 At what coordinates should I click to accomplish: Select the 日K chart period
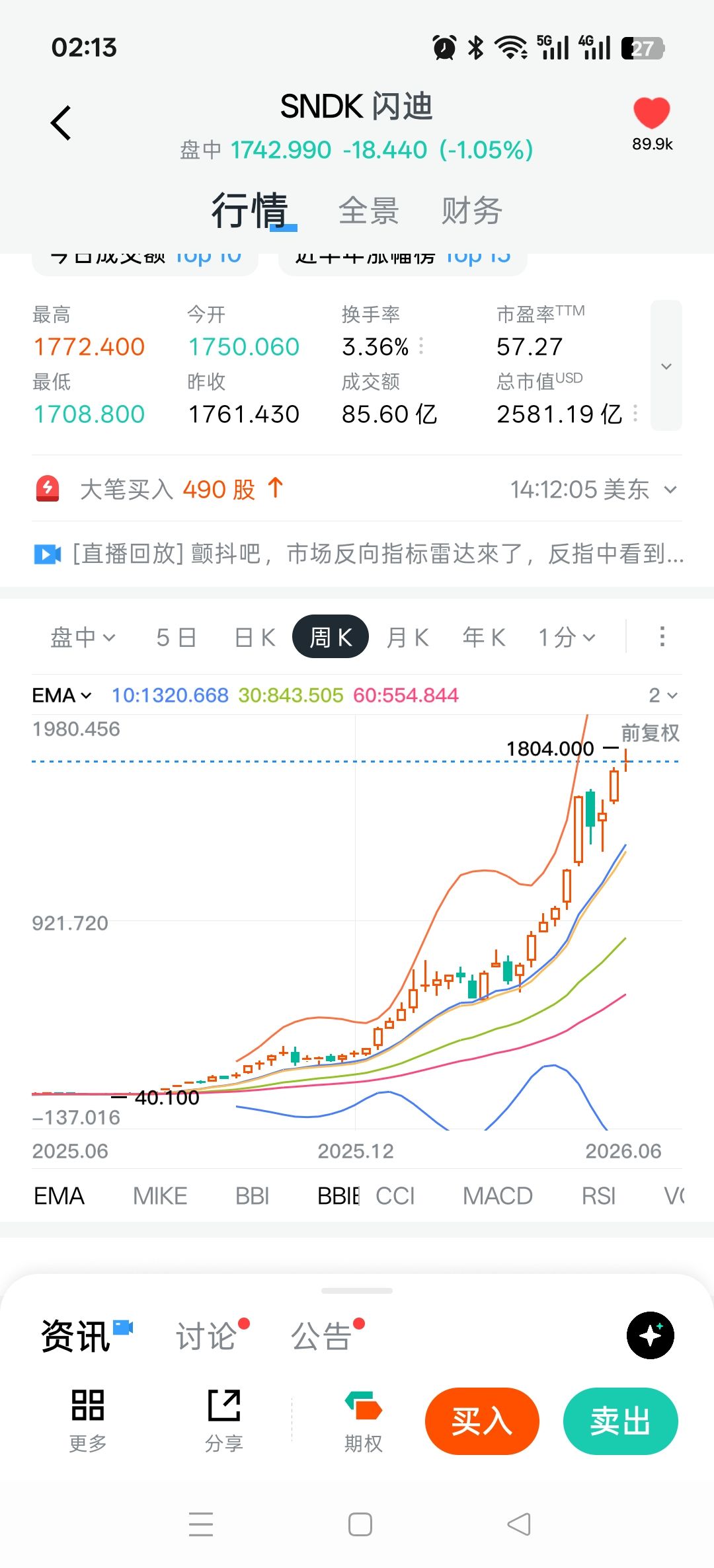(x=255, y=637)
